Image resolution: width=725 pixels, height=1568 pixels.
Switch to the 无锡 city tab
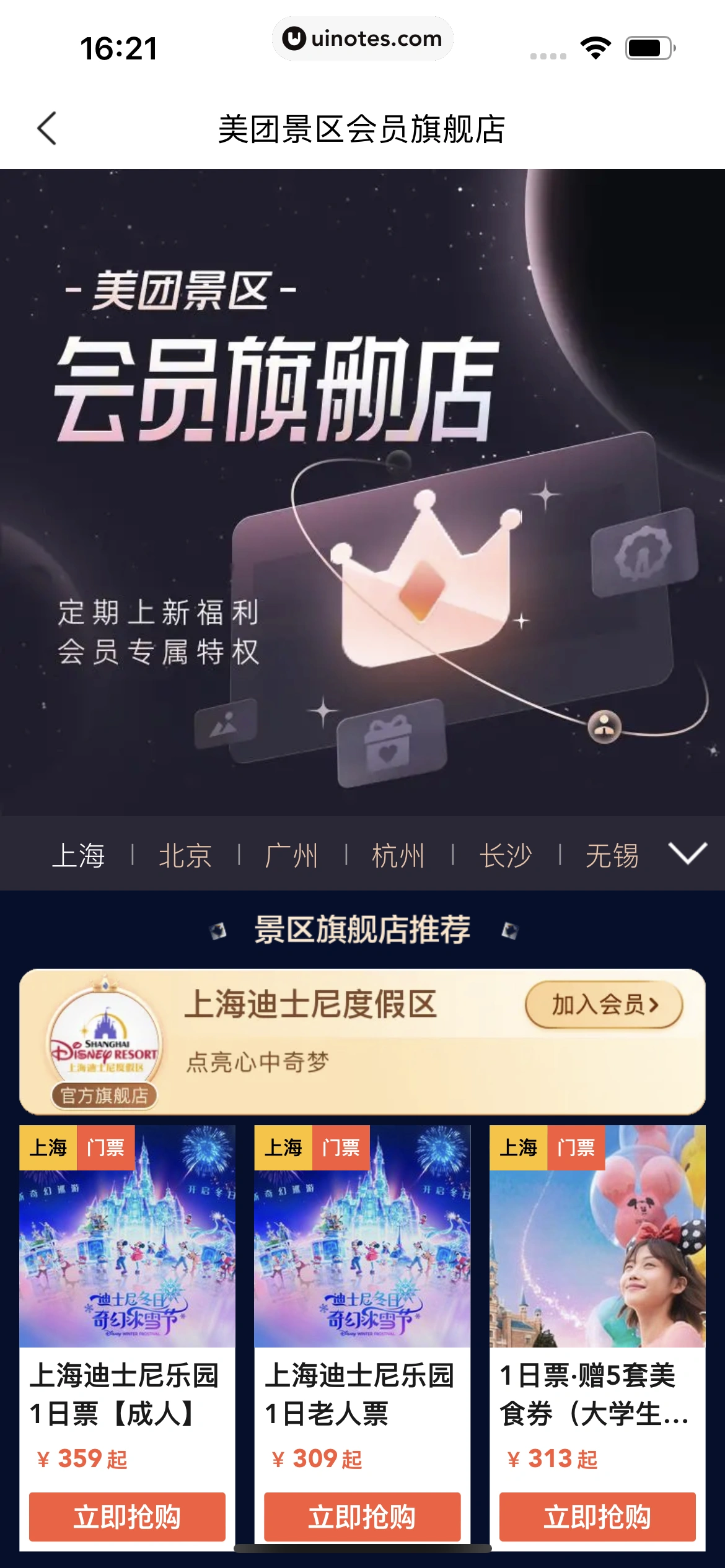[612, 856]
